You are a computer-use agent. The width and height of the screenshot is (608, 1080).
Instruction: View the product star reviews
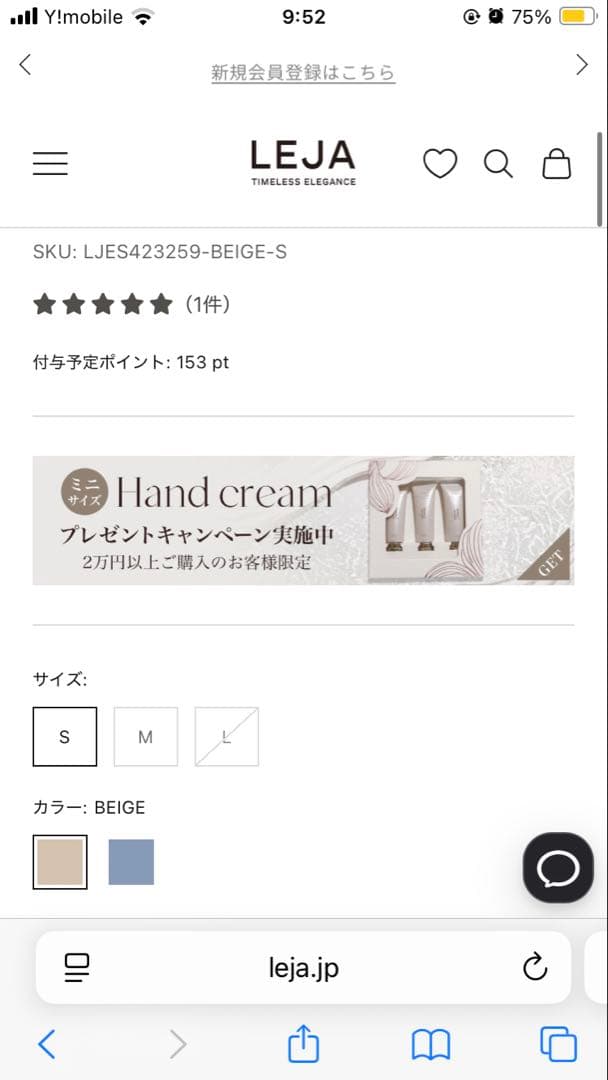(132, 305)
